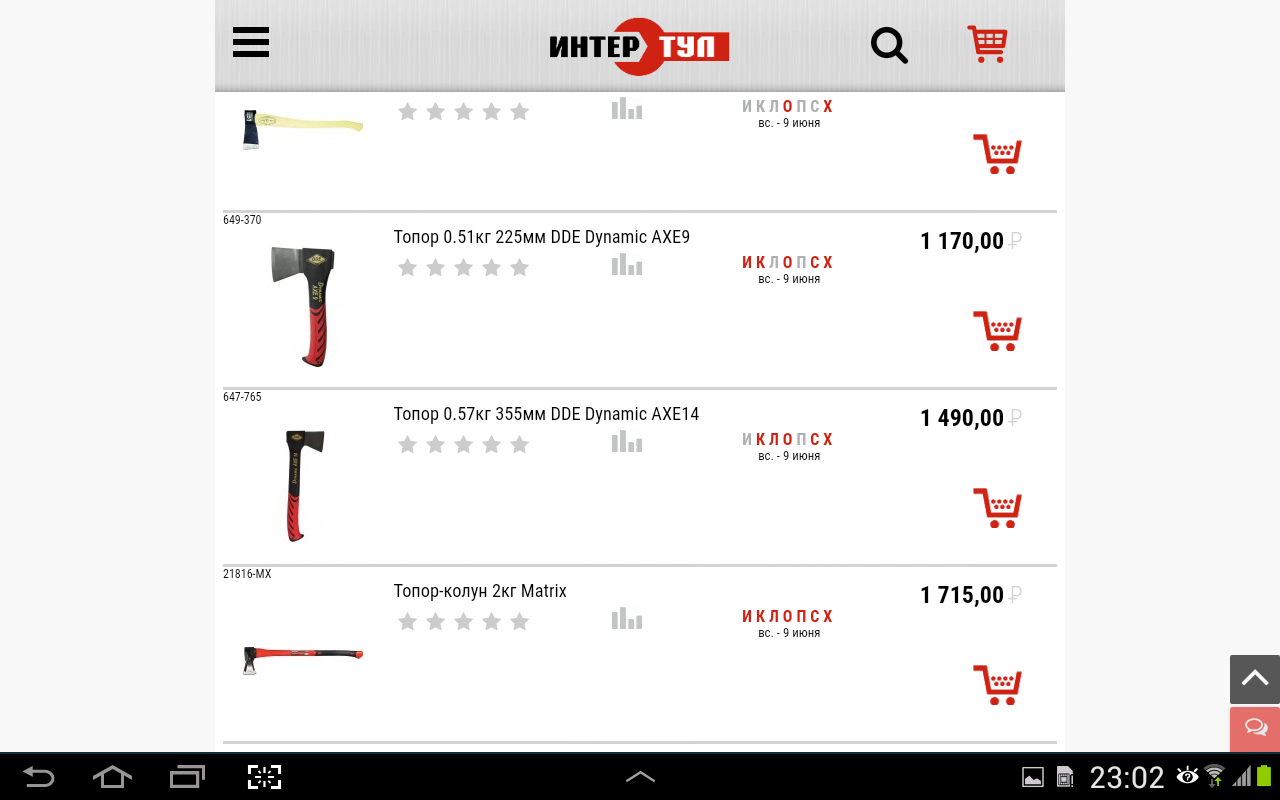Screen dimensions: 1280x800
Task: Open the shopping cart in header
Action: [x=987, y=44]
